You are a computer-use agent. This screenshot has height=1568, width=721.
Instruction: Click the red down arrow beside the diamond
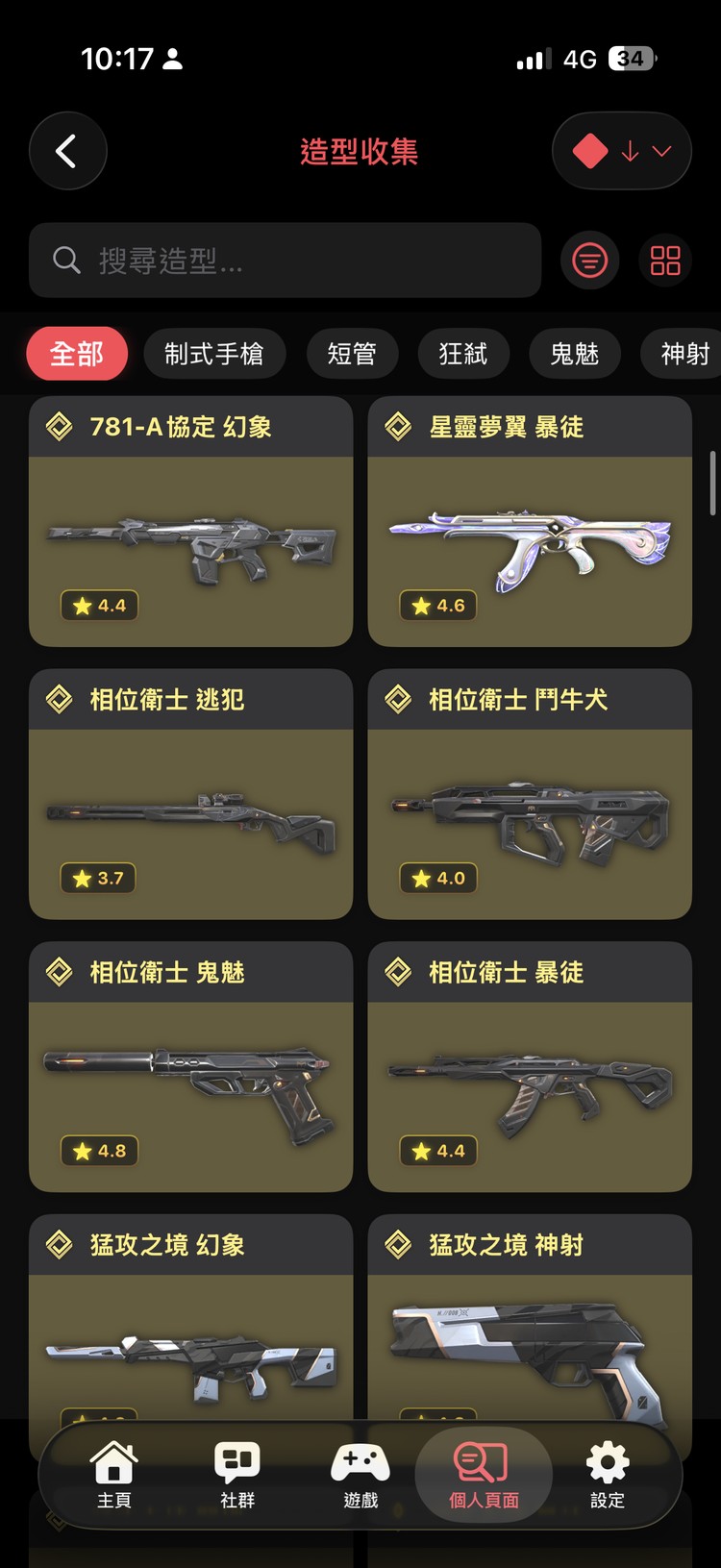point(630,151)
